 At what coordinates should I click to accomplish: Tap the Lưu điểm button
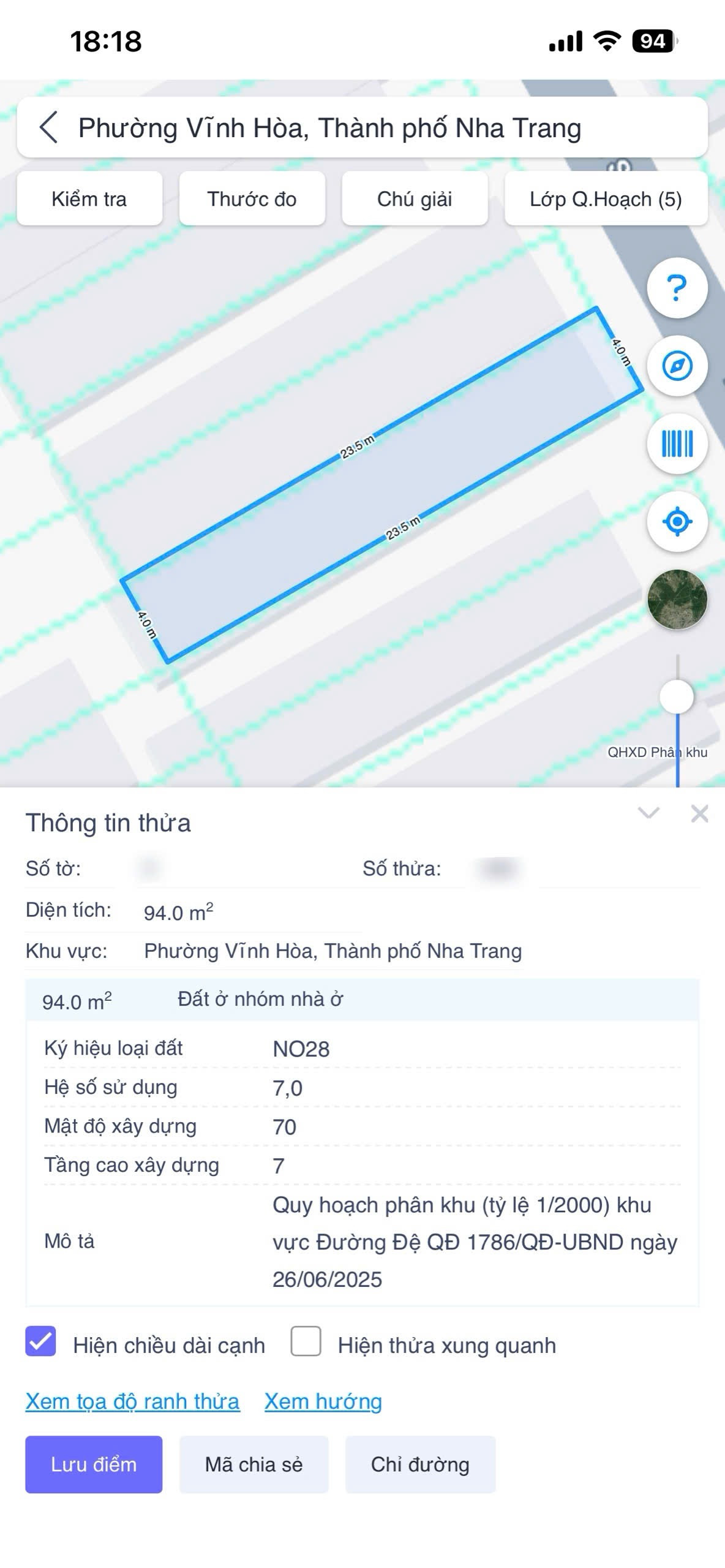click(94, 1464)
